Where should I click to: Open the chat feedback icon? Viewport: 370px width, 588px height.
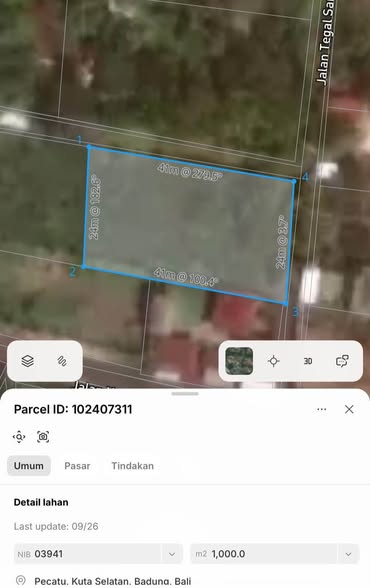(x=342, y=361)
